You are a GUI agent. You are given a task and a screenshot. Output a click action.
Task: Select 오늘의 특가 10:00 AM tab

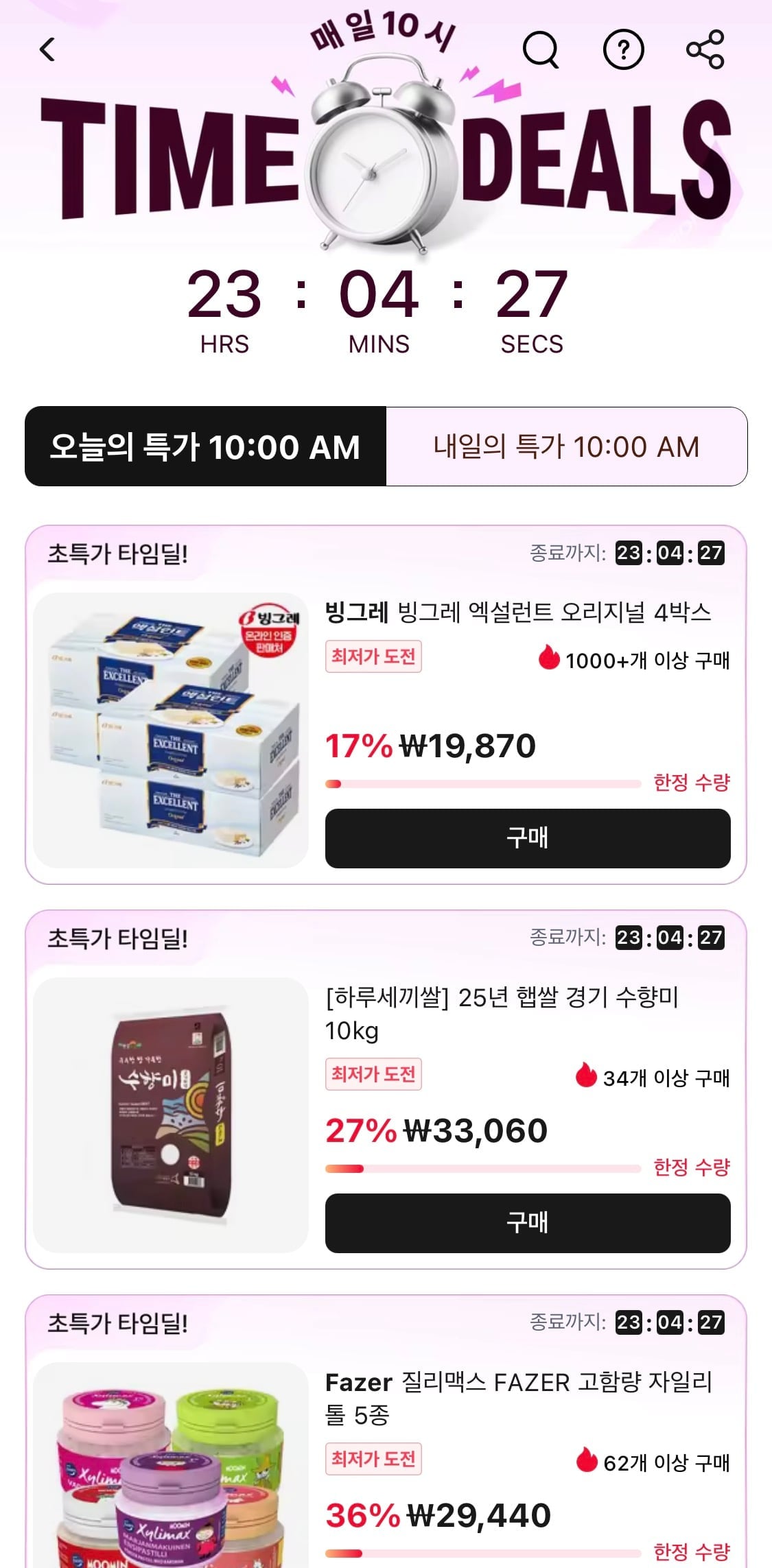[205, 447]
